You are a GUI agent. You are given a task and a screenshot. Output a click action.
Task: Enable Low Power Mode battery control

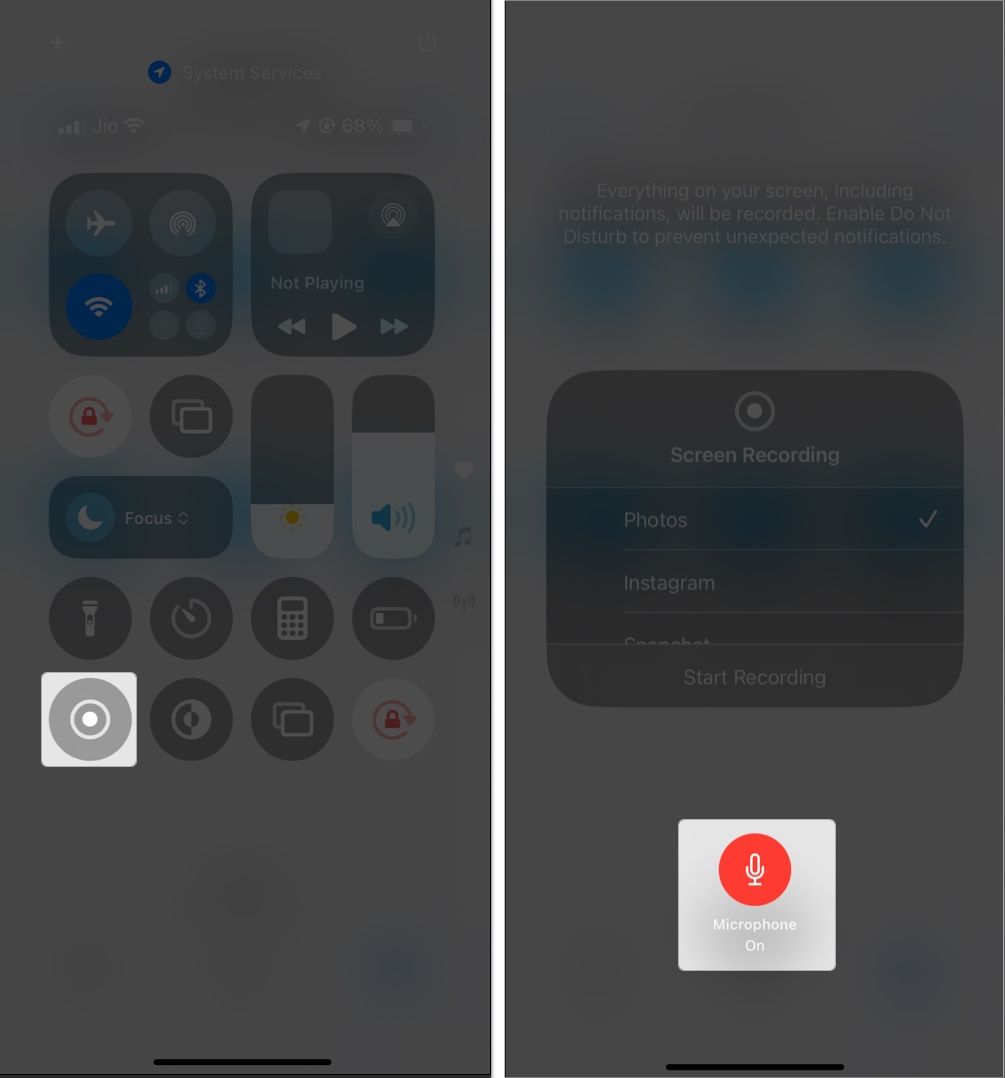click(x=393, y=619)
